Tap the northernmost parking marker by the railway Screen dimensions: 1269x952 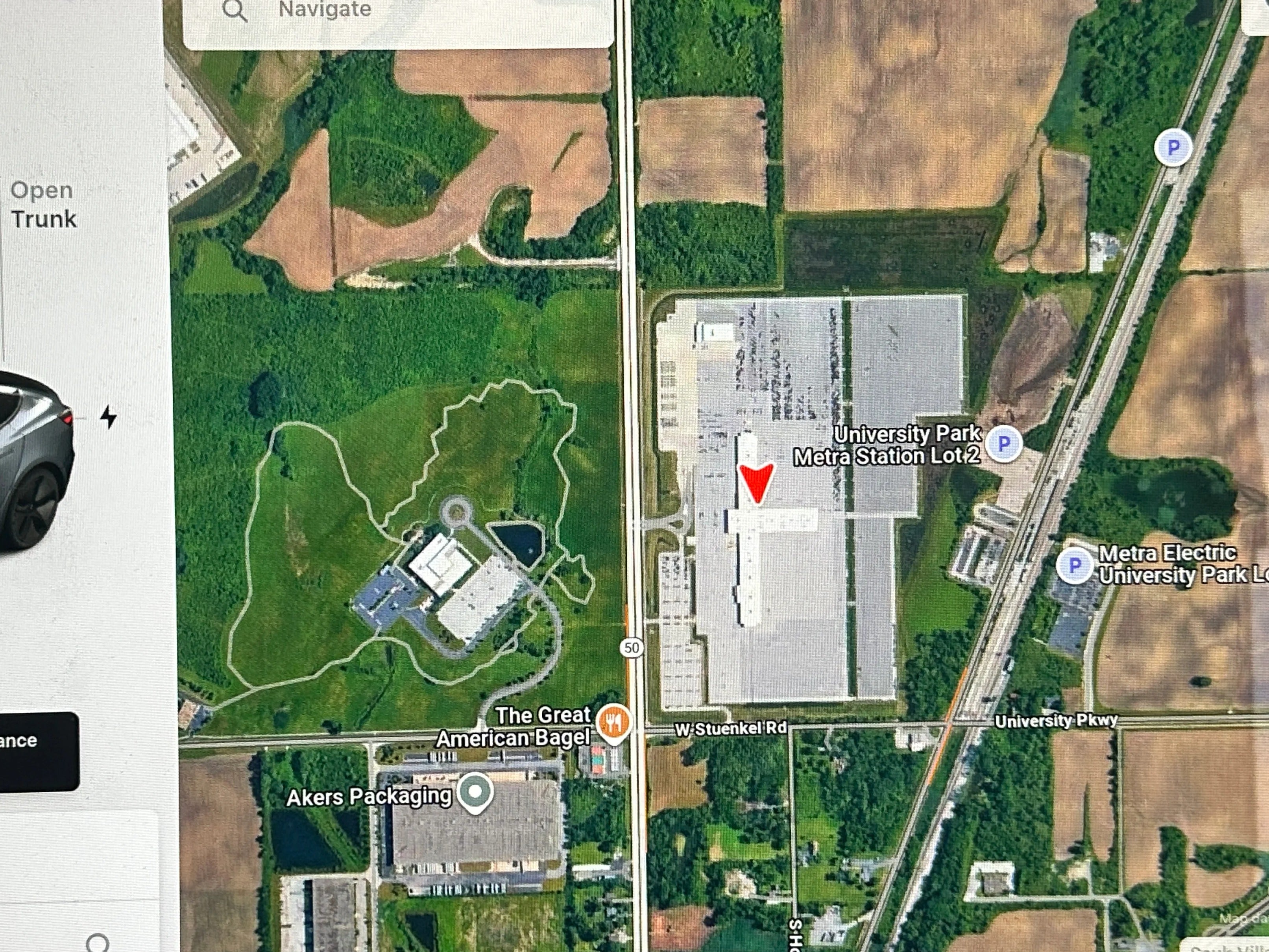click(1173, 148)
